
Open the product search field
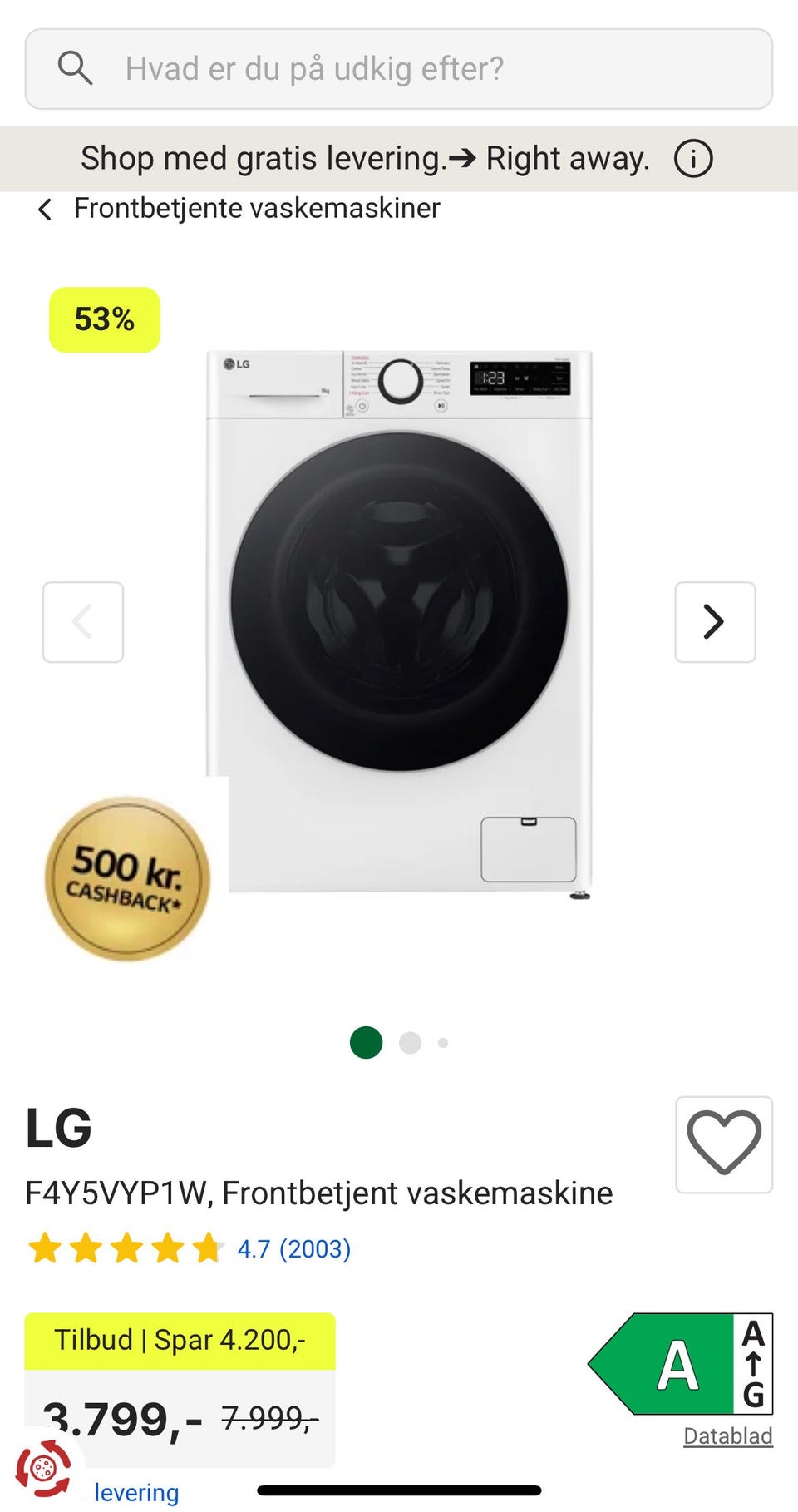tap(399, 69)
